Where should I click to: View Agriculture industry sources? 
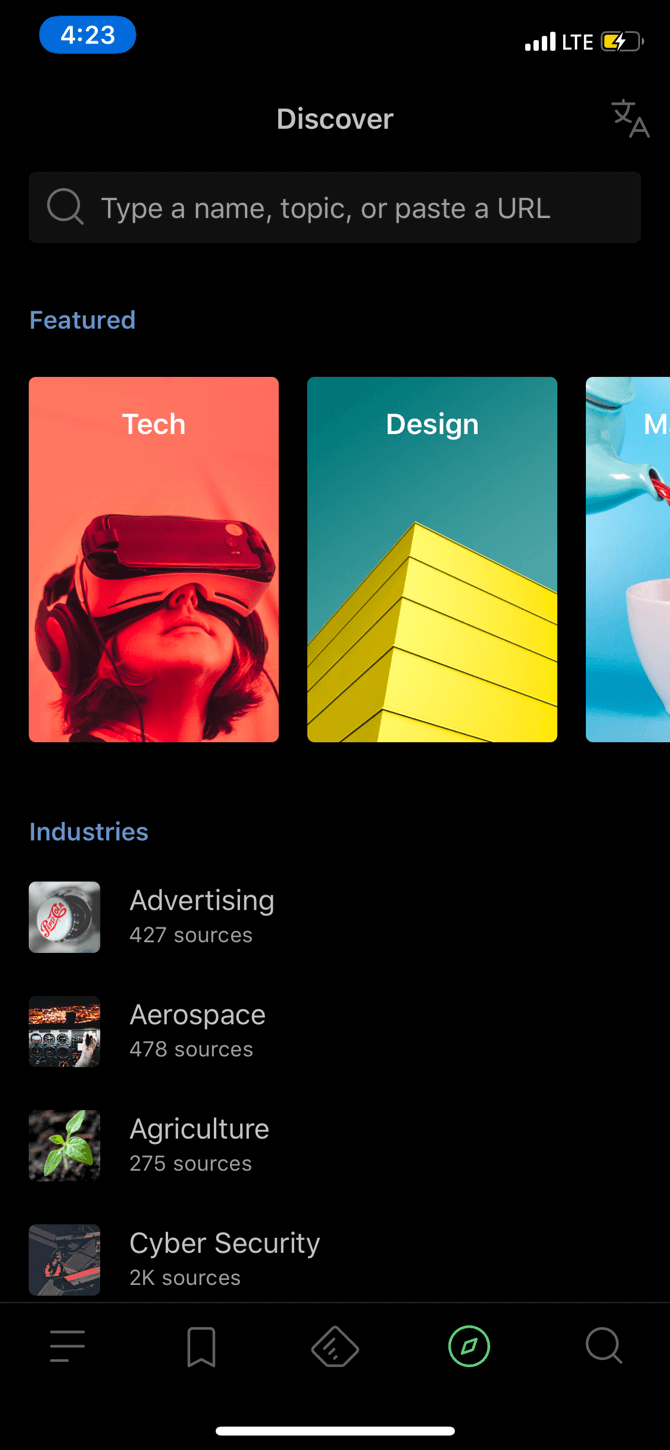click(x=199, y=1144)
